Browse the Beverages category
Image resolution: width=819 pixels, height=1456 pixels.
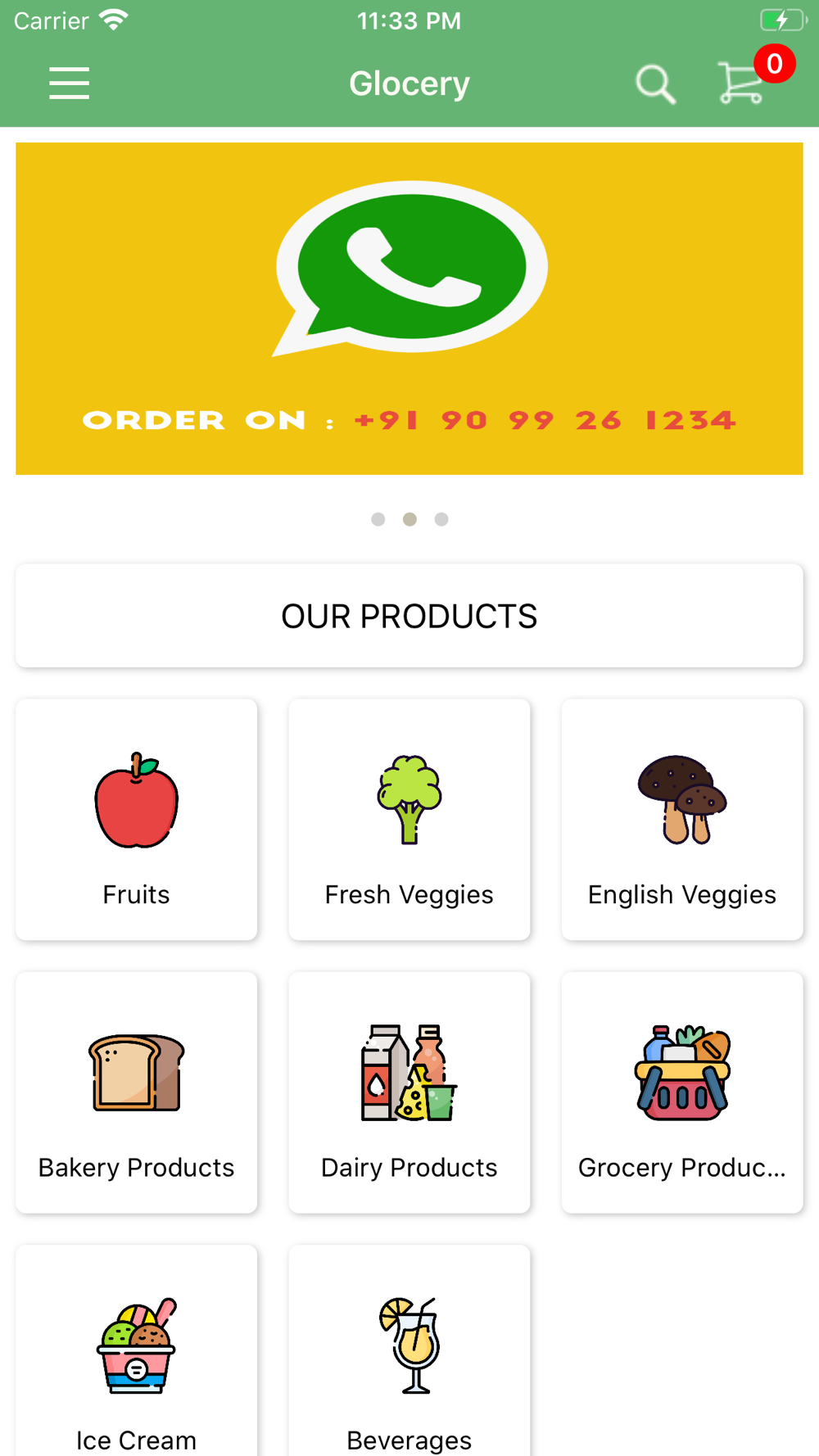409,1350
